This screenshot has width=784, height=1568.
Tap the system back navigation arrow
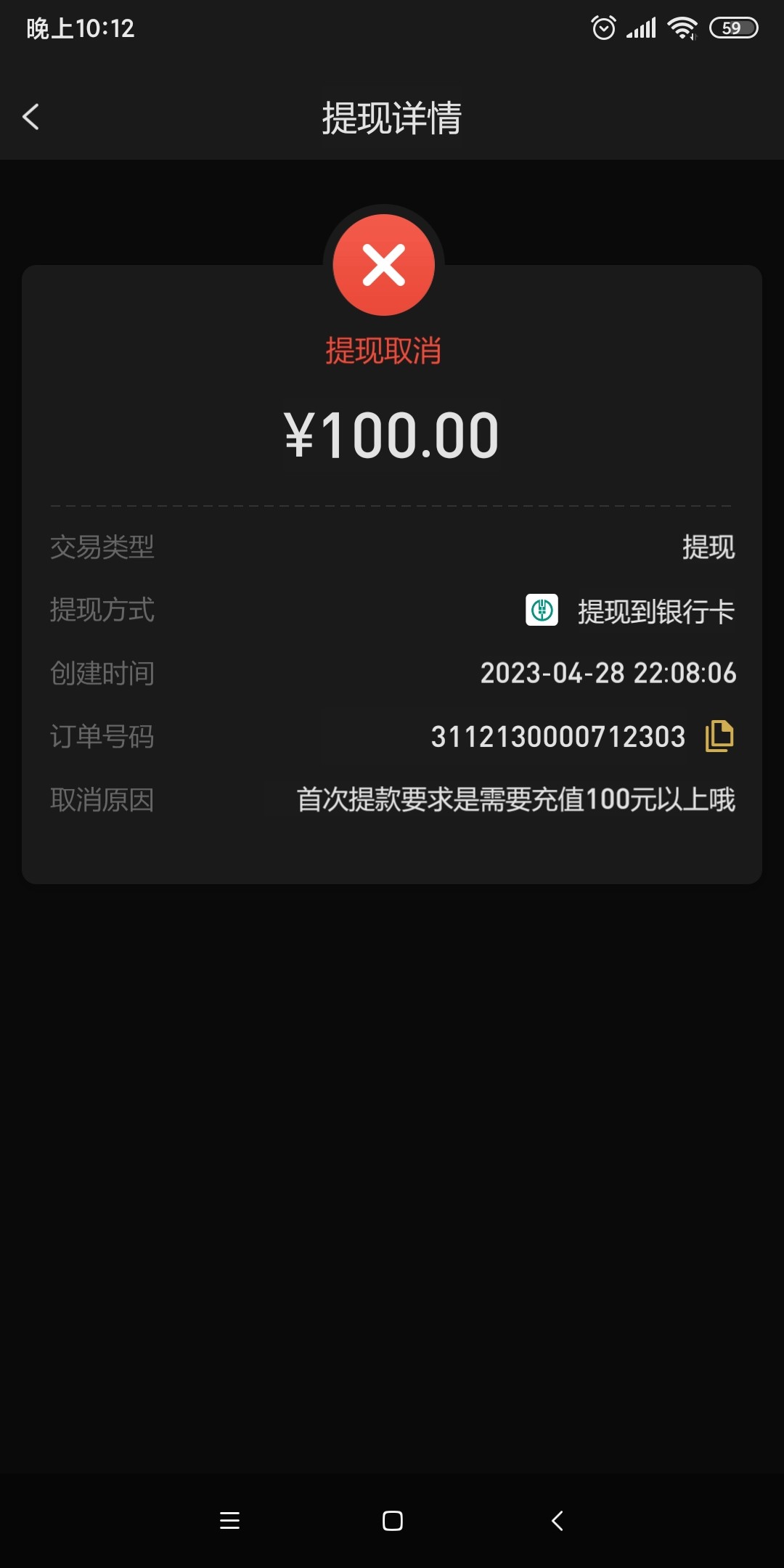point(556,1521)
